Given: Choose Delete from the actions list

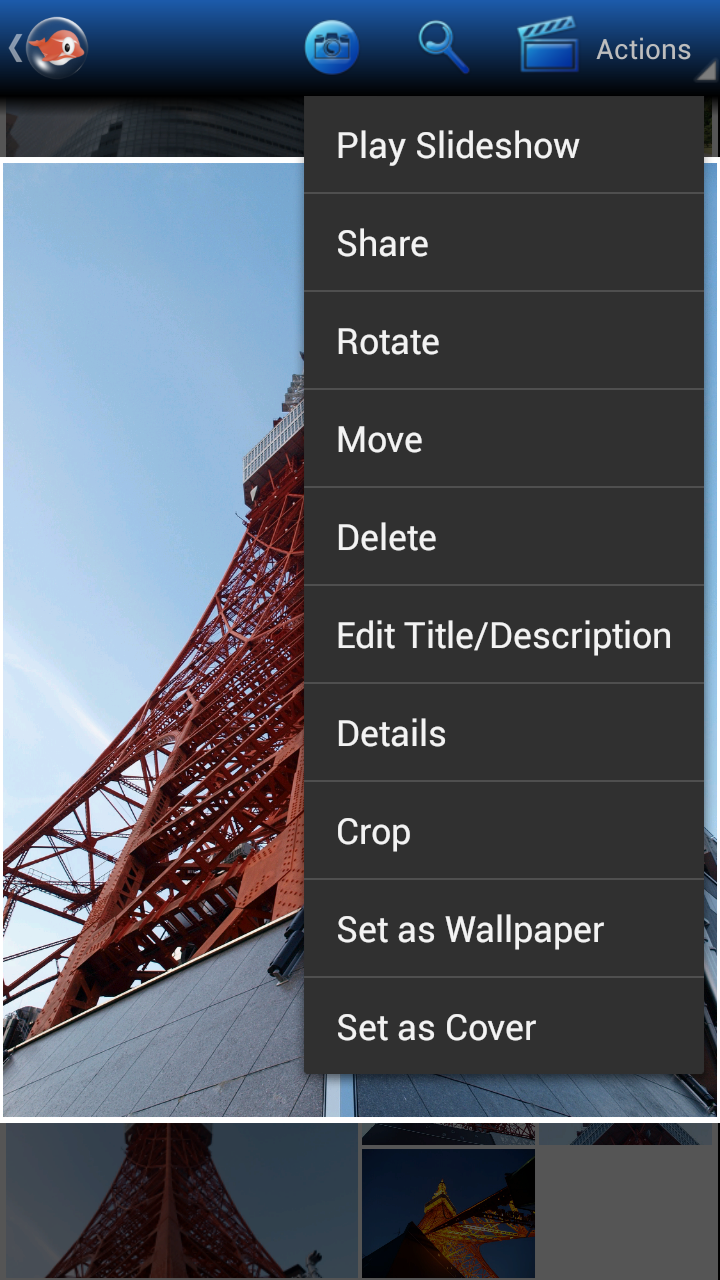Looking at the screenshot, I should pos(503,538).
